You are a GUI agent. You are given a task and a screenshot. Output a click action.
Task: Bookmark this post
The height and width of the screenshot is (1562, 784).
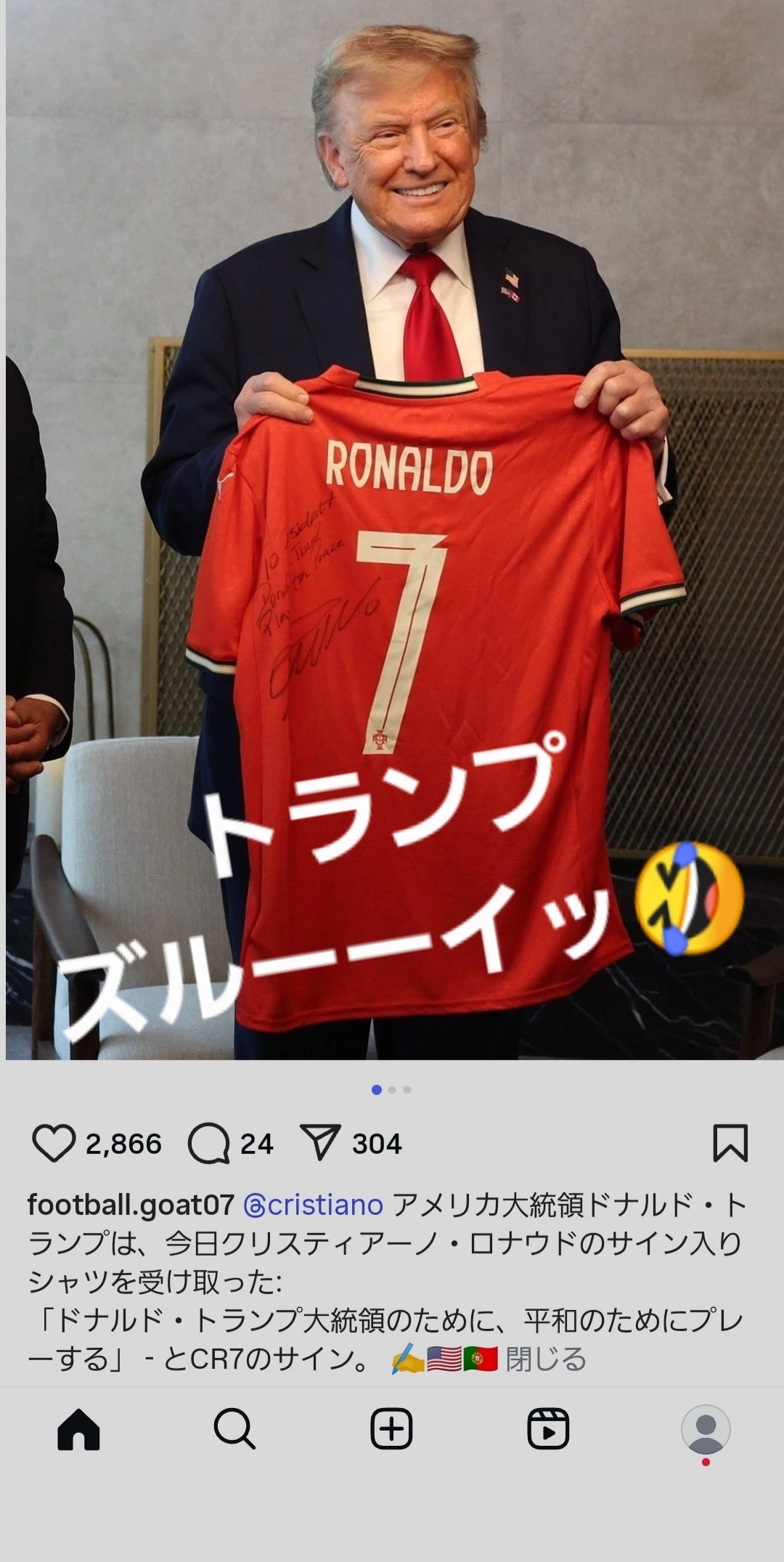pos(730,1143)
